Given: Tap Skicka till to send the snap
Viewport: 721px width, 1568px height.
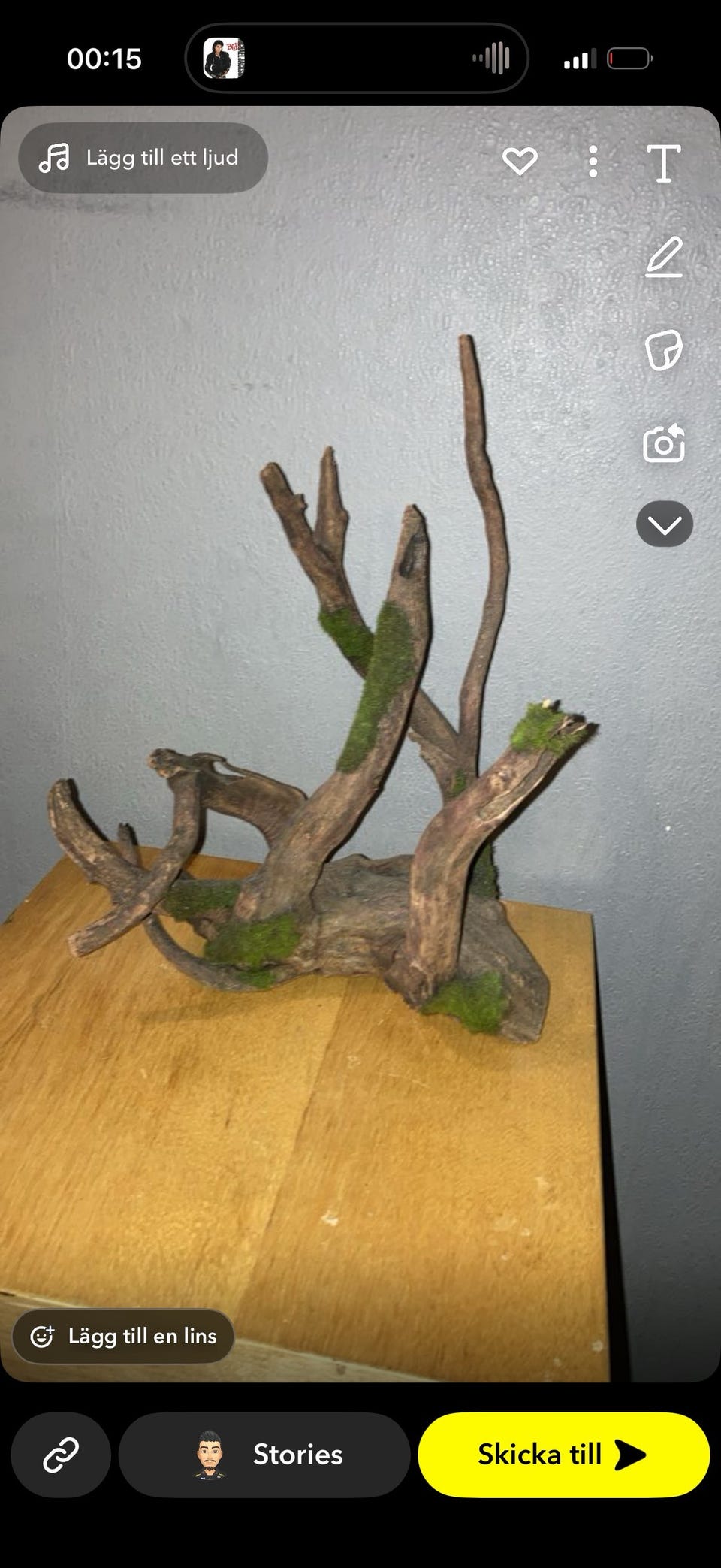Looking at the screenshot, I should click(563, 1455).
